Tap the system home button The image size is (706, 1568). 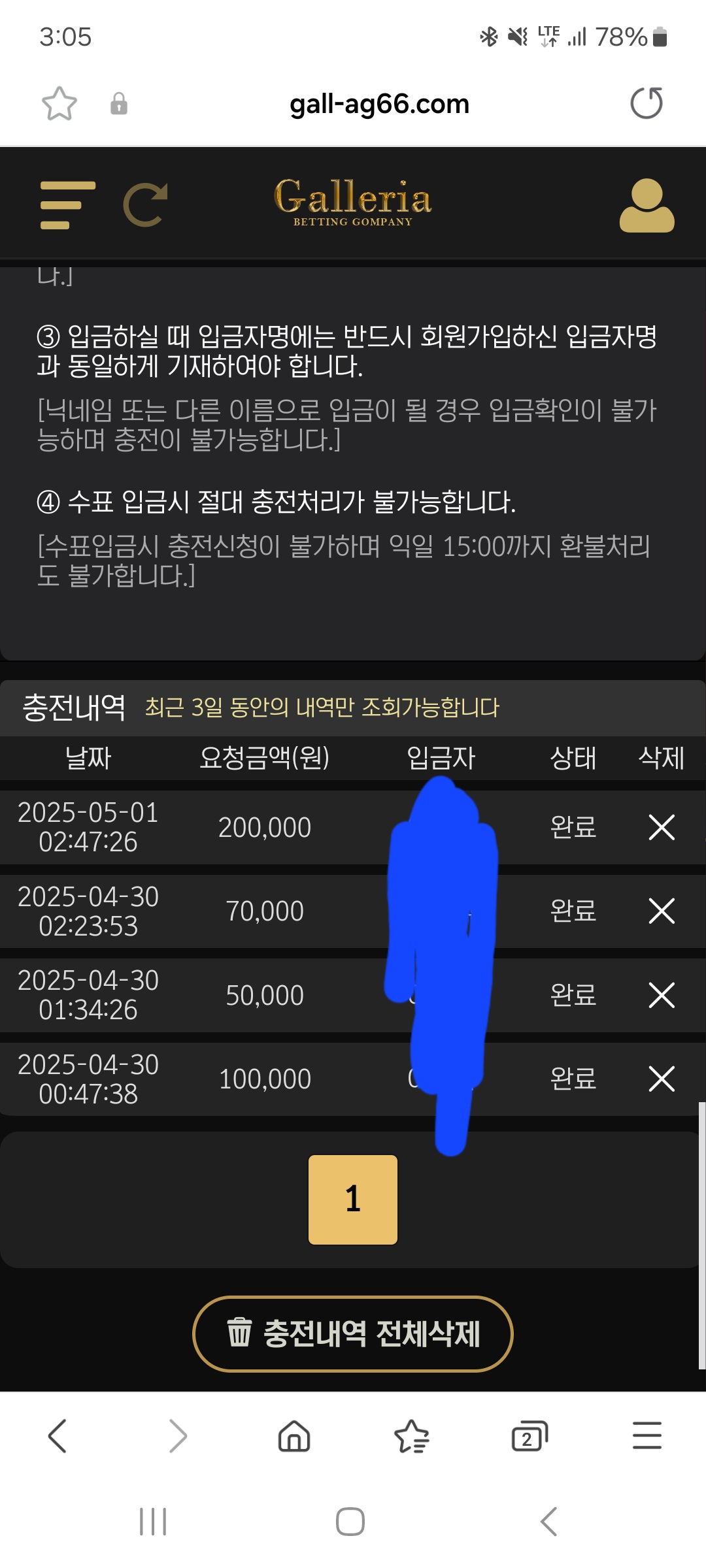pyautogui.click(x=350, y=1522)
